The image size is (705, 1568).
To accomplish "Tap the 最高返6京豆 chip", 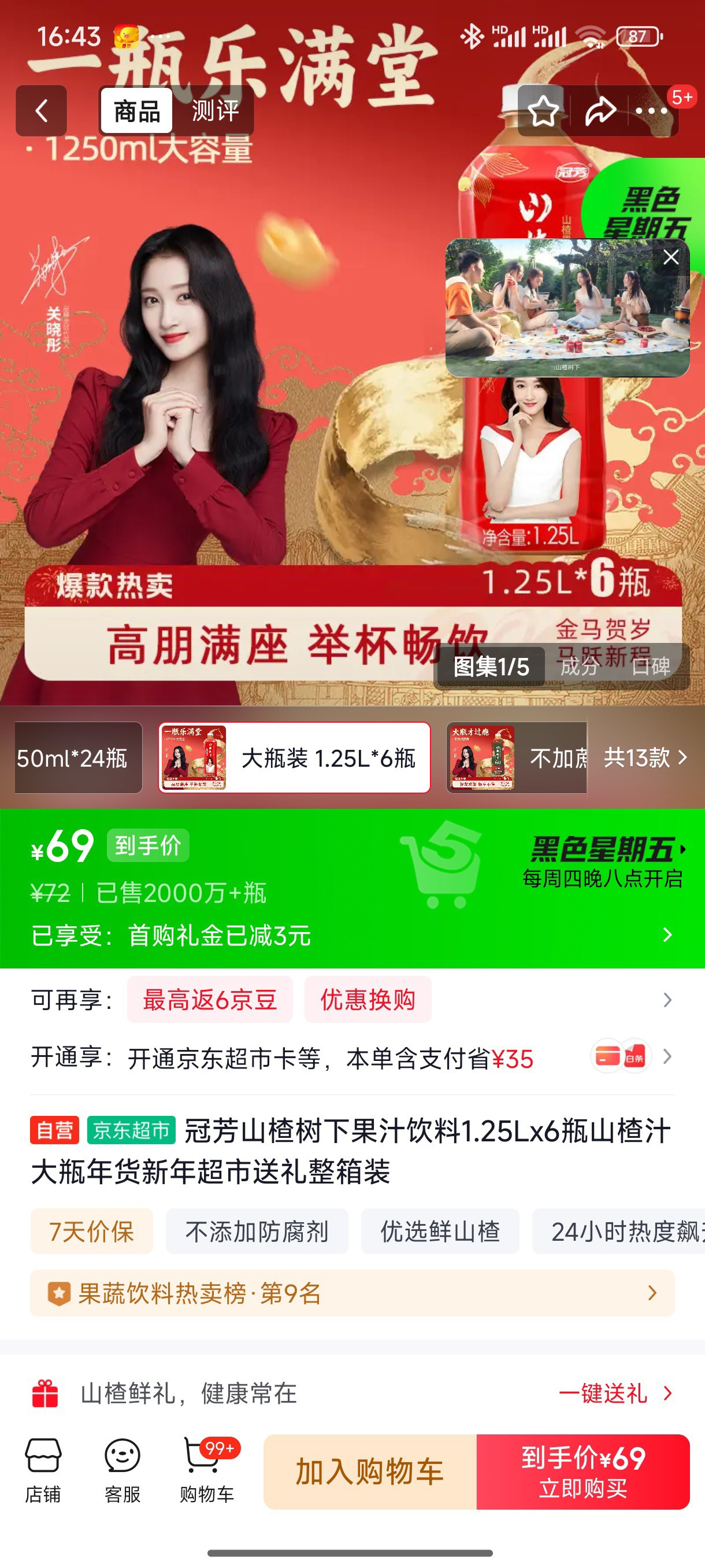I will click(x=209, y=1000).
